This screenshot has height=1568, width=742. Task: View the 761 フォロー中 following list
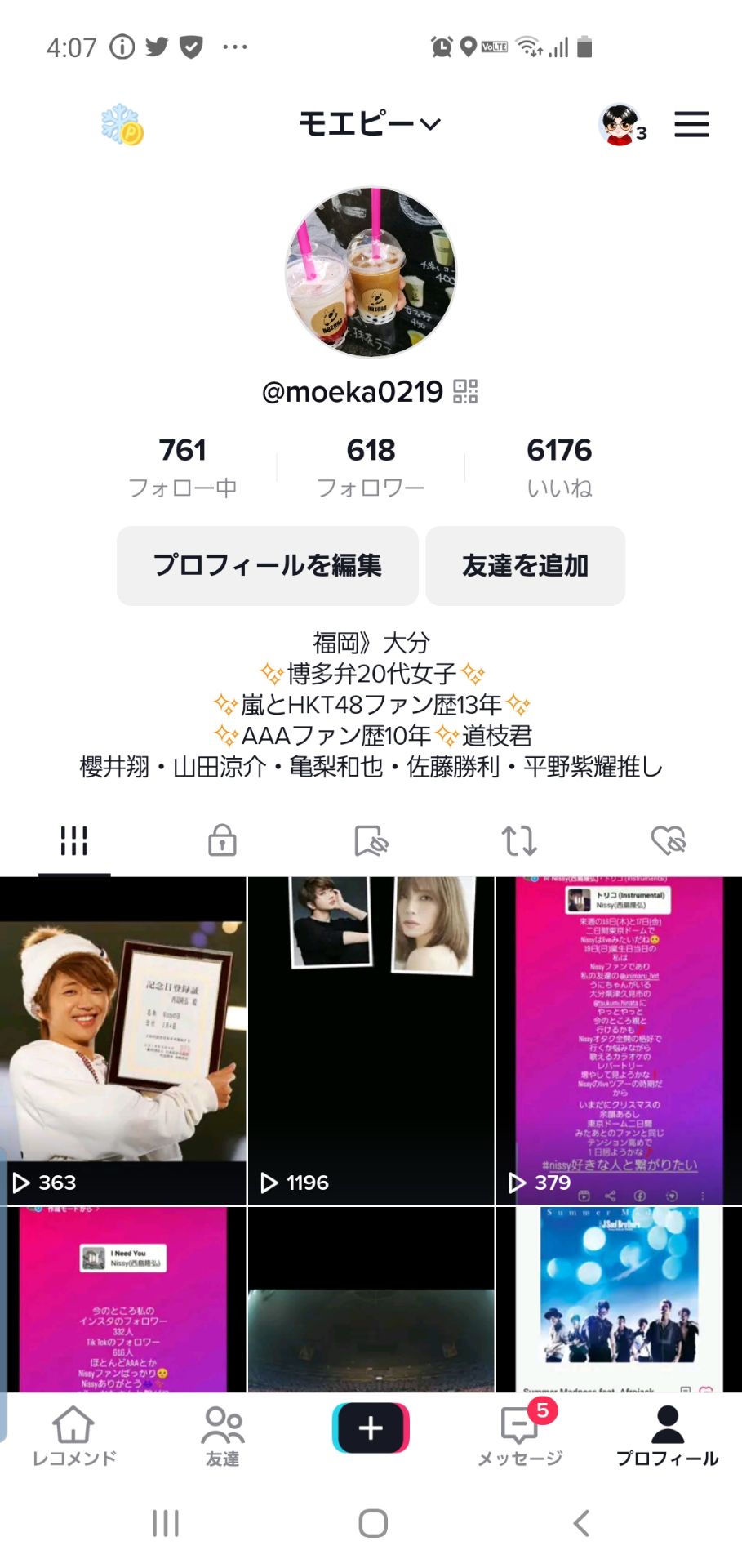click(x=183, y=467)
